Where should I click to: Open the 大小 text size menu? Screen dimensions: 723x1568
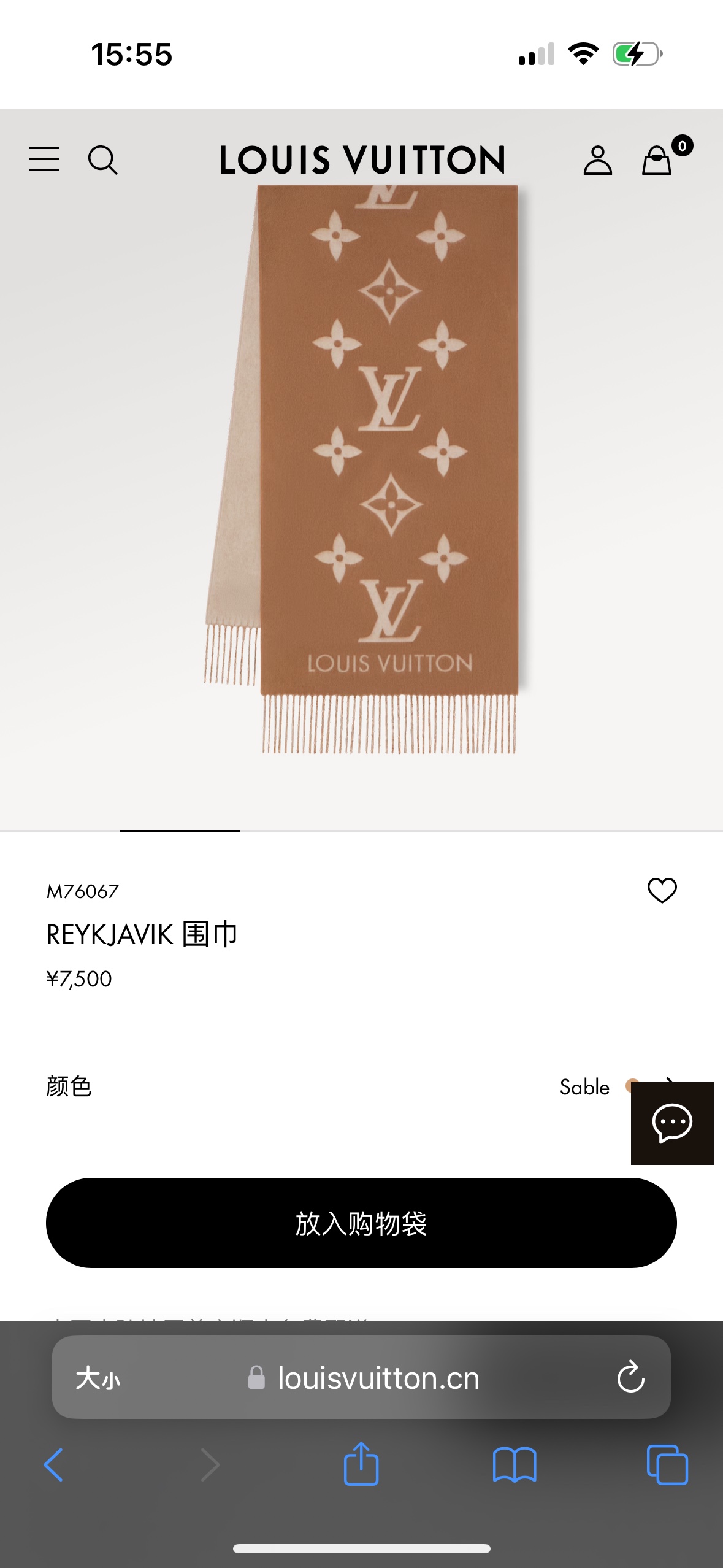point(98,1378)
